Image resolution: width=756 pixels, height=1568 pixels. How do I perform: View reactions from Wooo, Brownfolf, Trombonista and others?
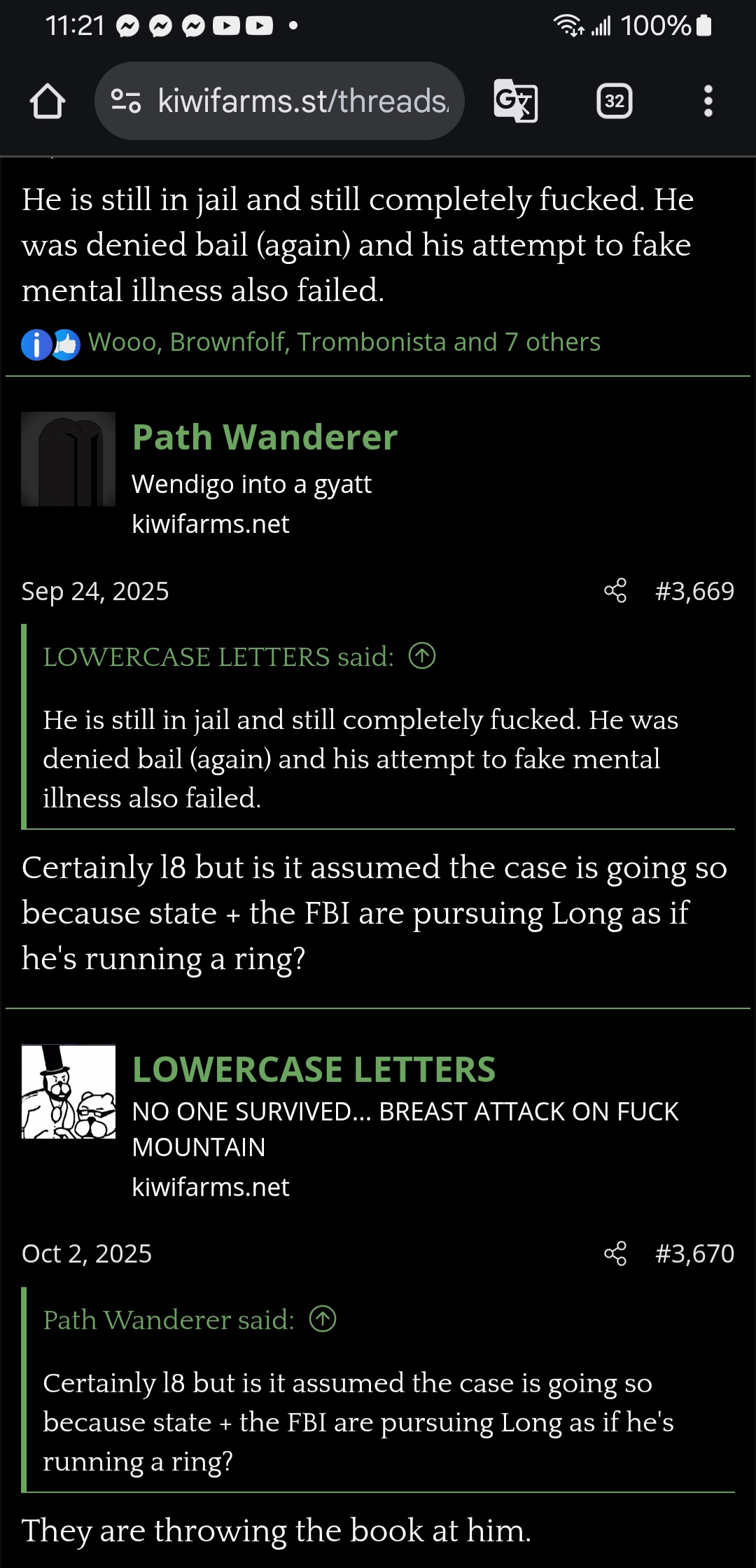pyautogui.click(x=344, y=342)
